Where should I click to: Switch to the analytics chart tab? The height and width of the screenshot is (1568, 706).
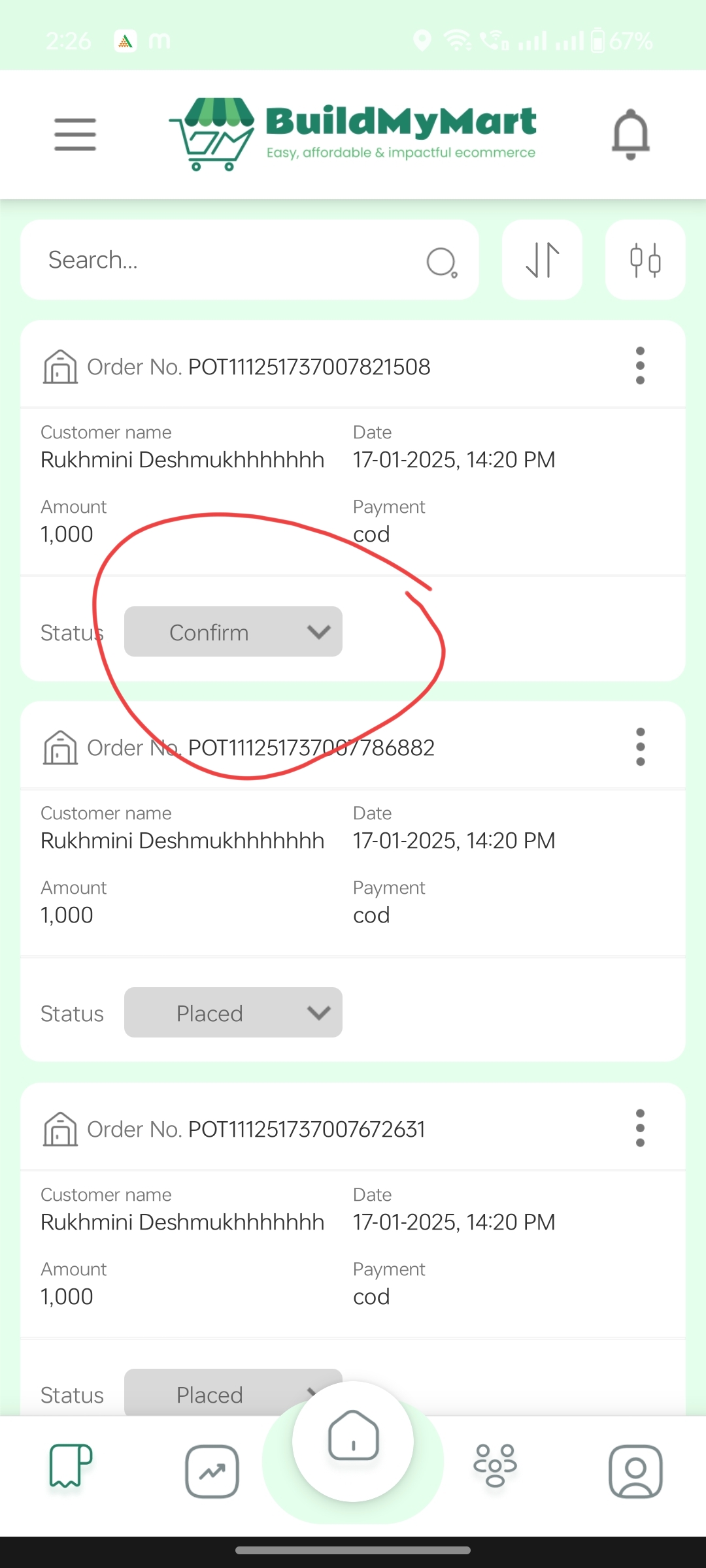[x=212, y=1471]
